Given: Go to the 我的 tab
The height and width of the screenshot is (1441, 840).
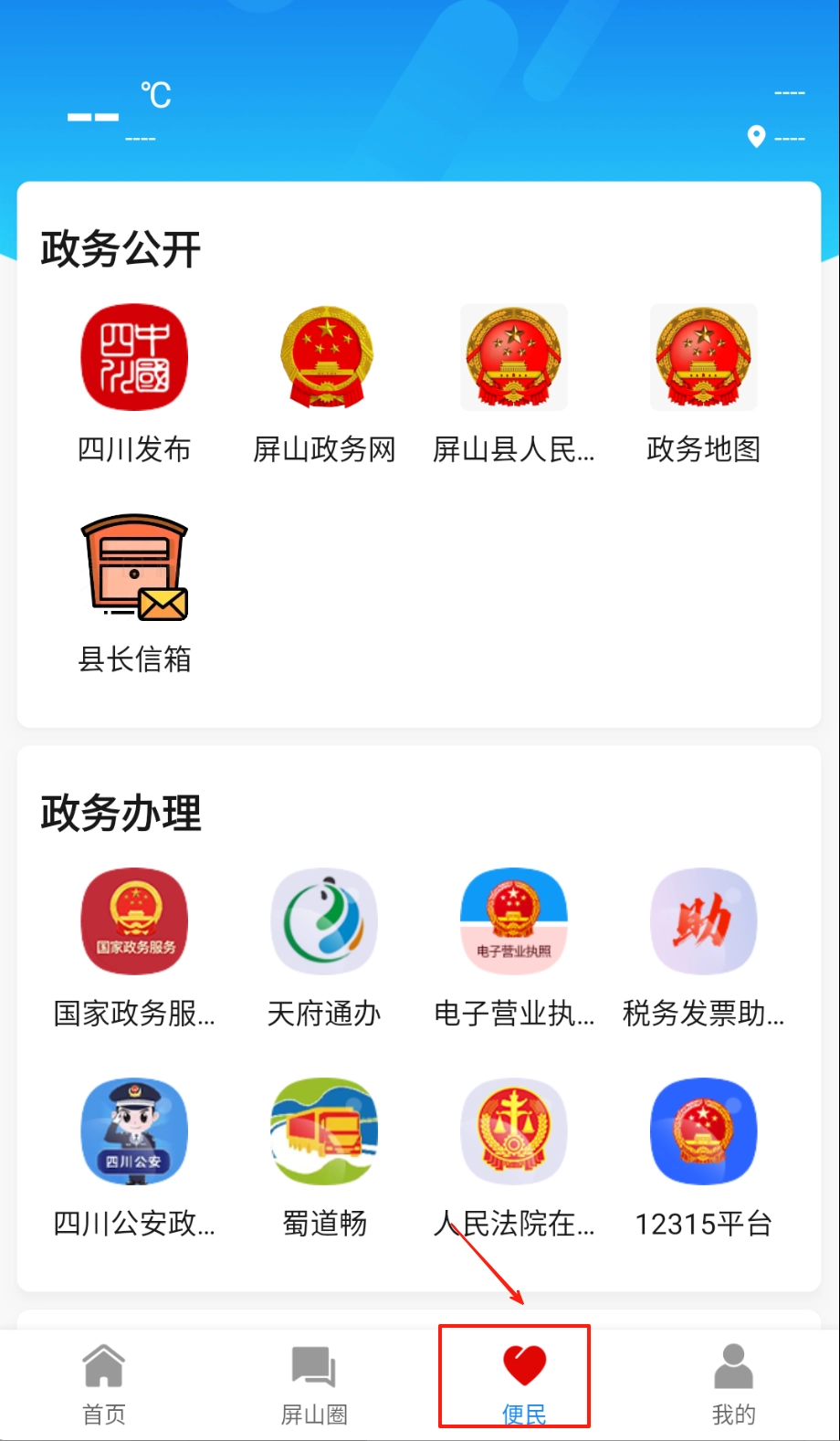Looking at the screenshot, I should 733,1383.
